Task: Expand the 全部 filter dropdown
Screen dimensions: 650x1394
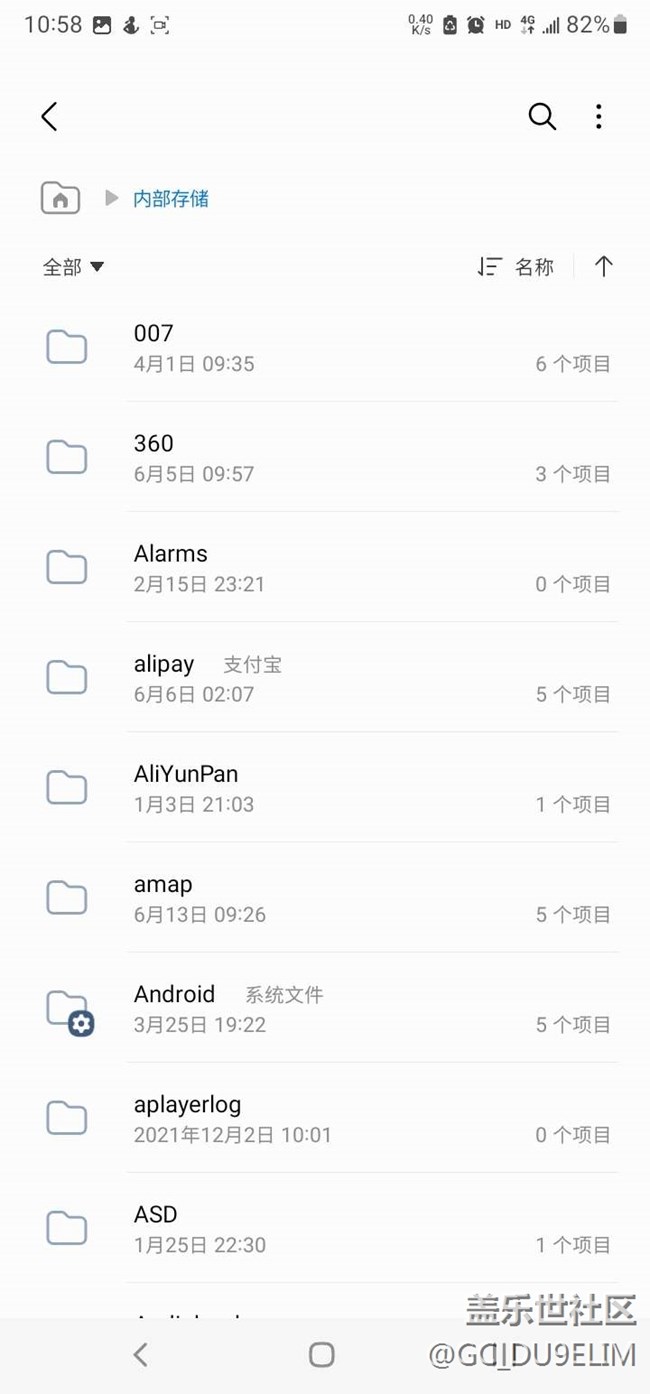Action: (73, 267)
